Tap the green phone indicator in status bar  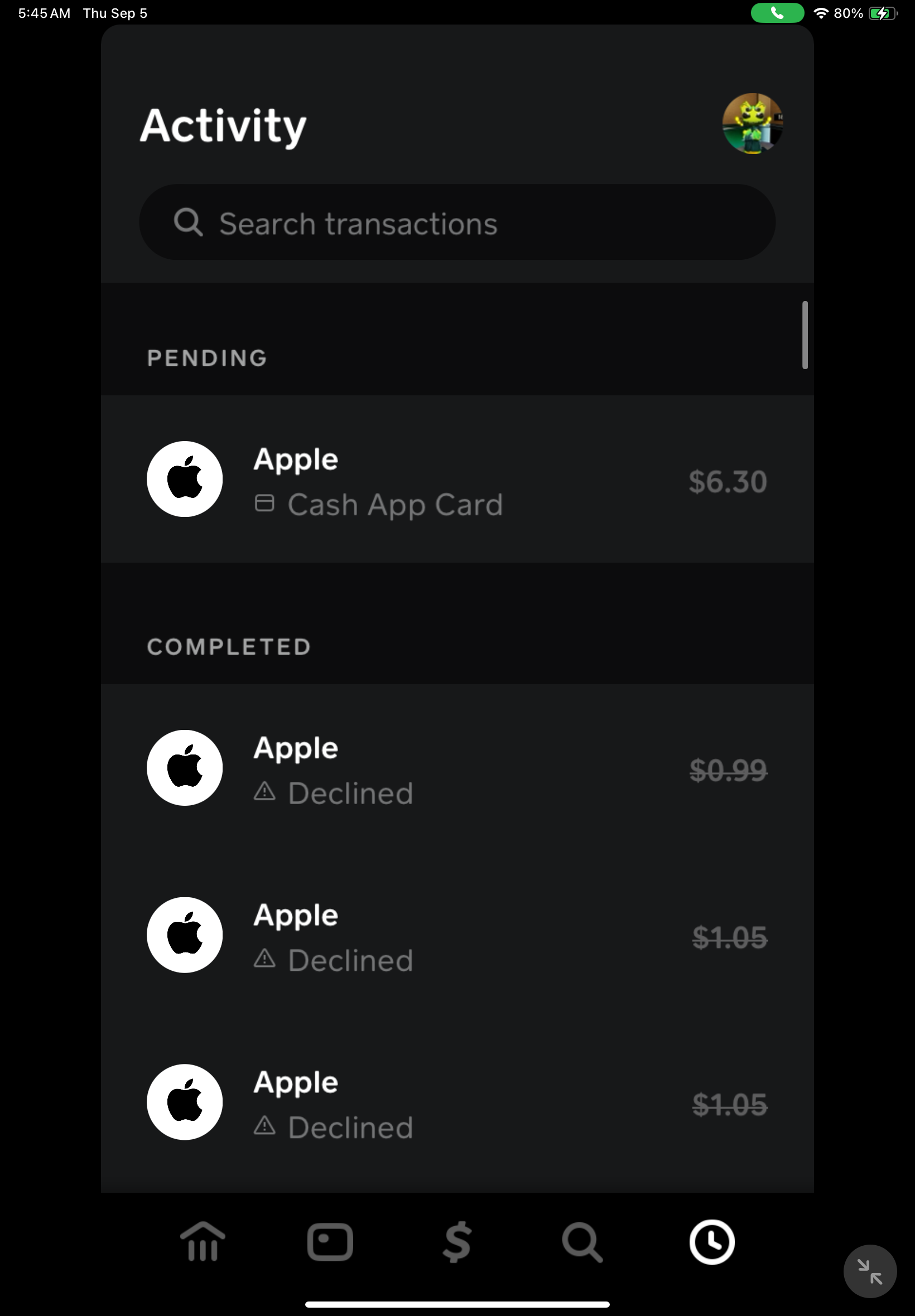click(777, 12)
